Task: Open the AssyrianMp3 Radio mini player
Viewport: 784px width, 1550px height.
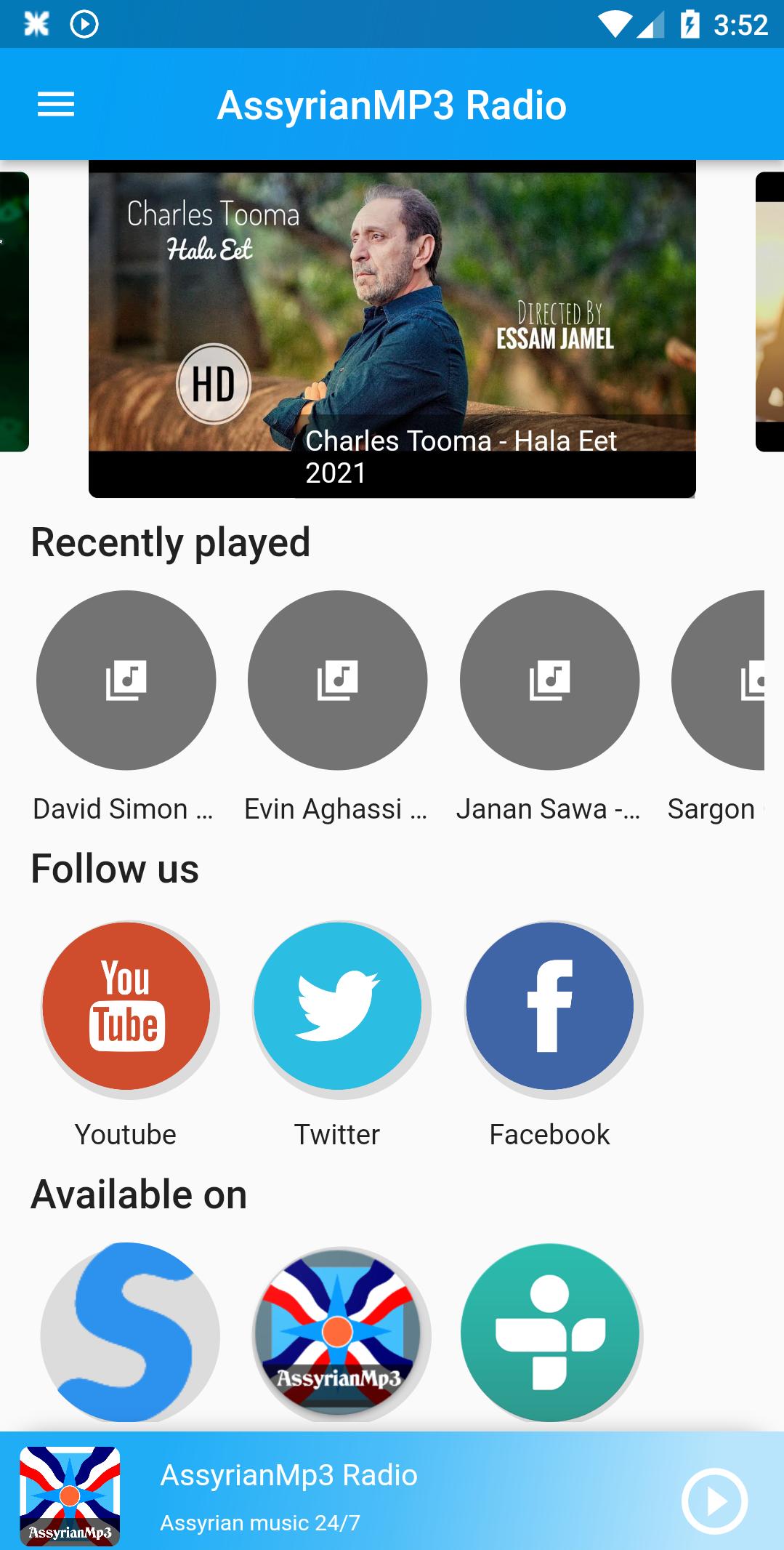Action: pyautogui.click(x=363, y=1494)
